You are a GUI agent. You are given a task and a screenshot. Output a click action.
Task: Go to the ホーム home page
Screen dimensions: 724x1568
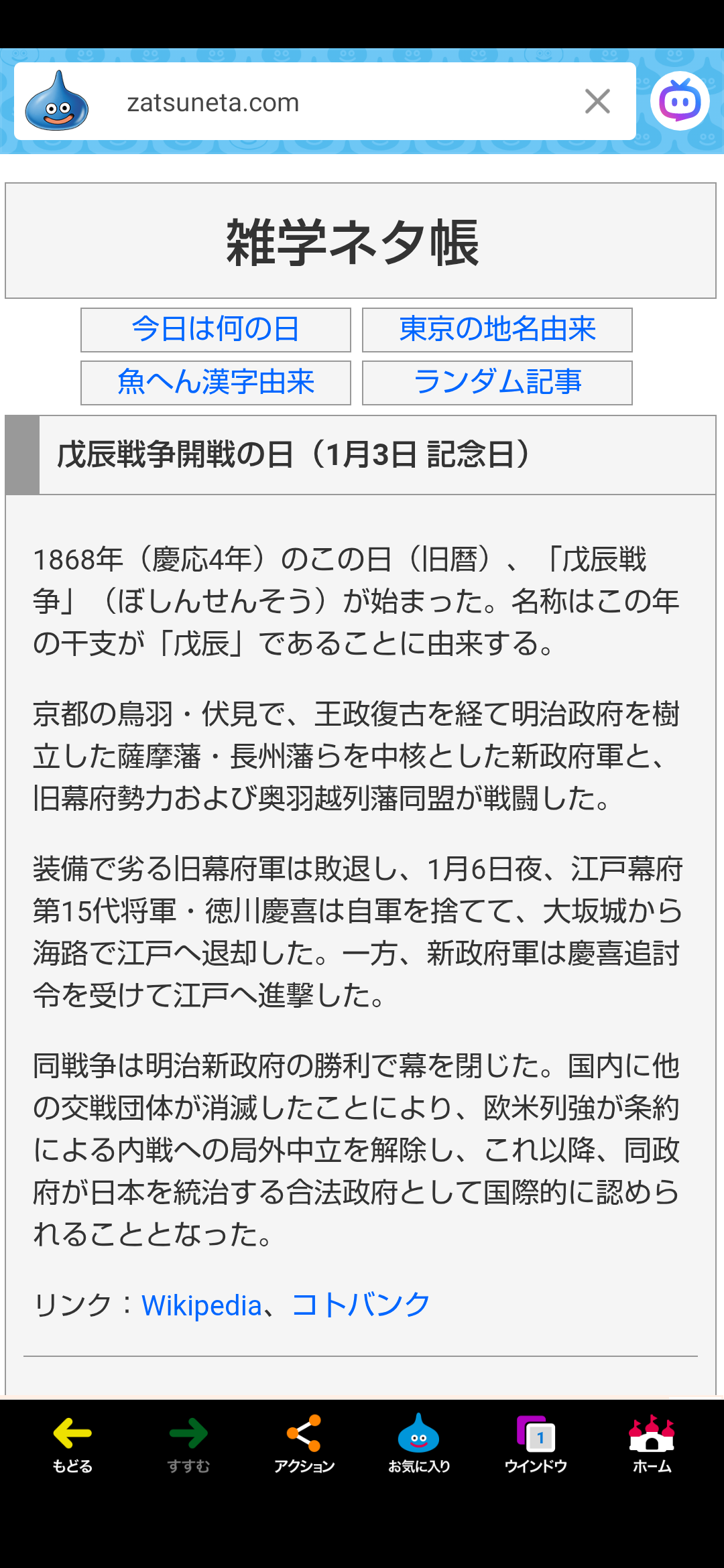click(x=652, y=1444)
